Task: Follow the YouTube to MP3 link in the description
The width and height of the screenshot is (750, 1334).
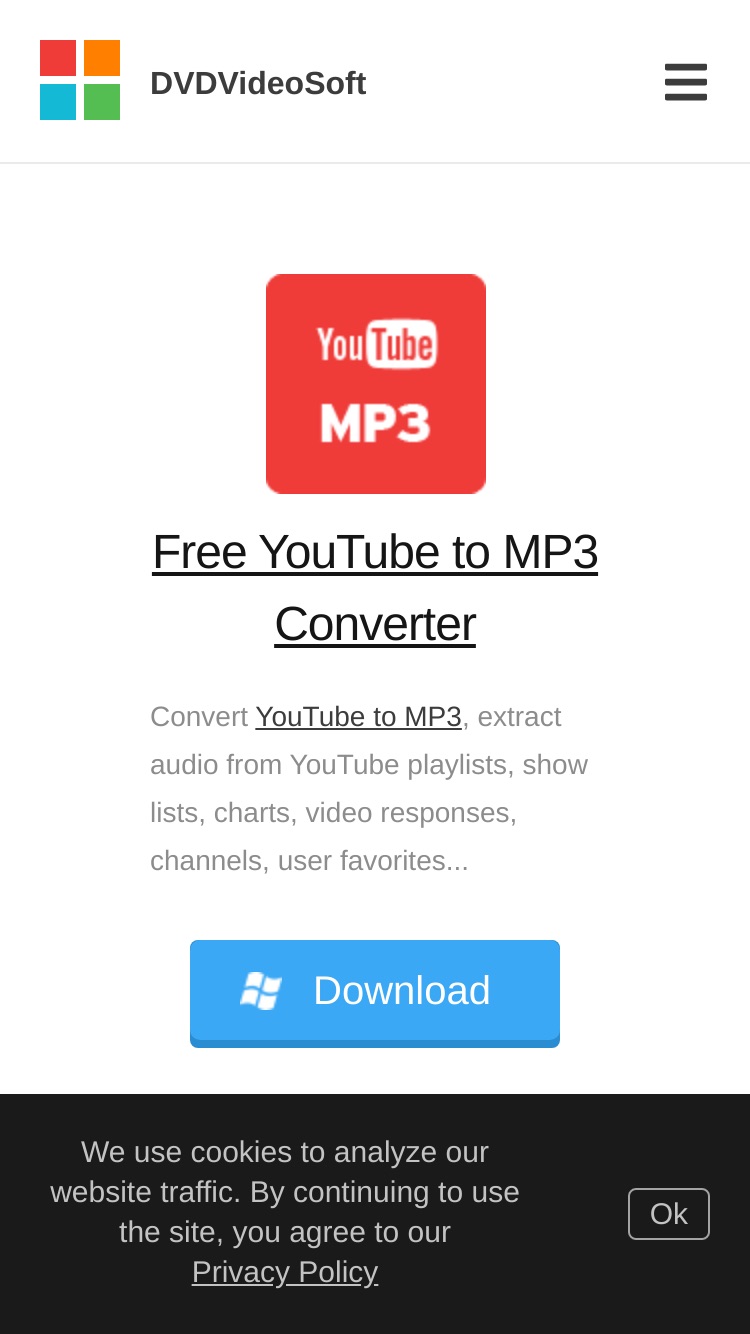Action: pos(358,717)
